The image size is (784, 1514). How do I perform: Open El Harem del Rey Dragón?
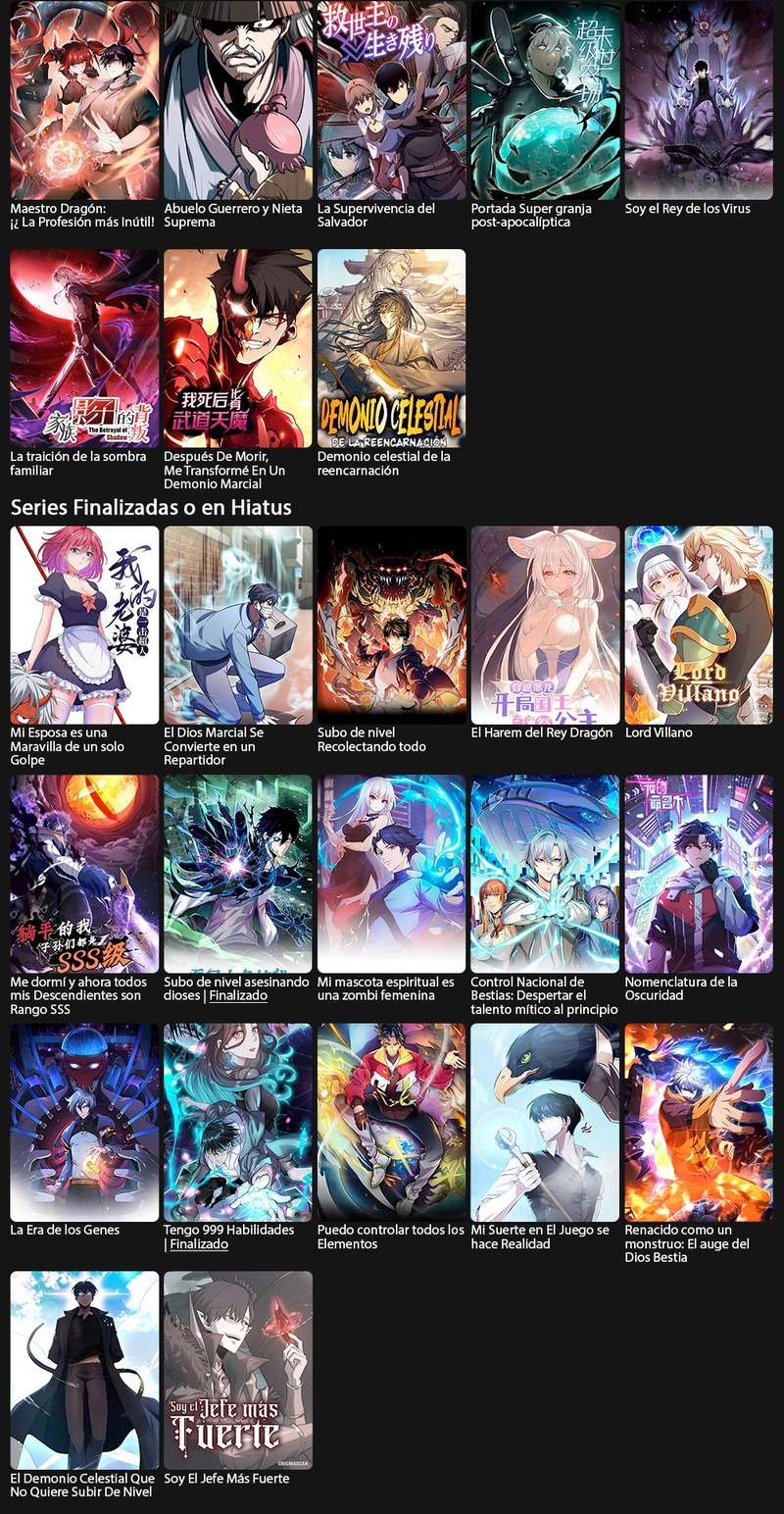coord(545,625)
